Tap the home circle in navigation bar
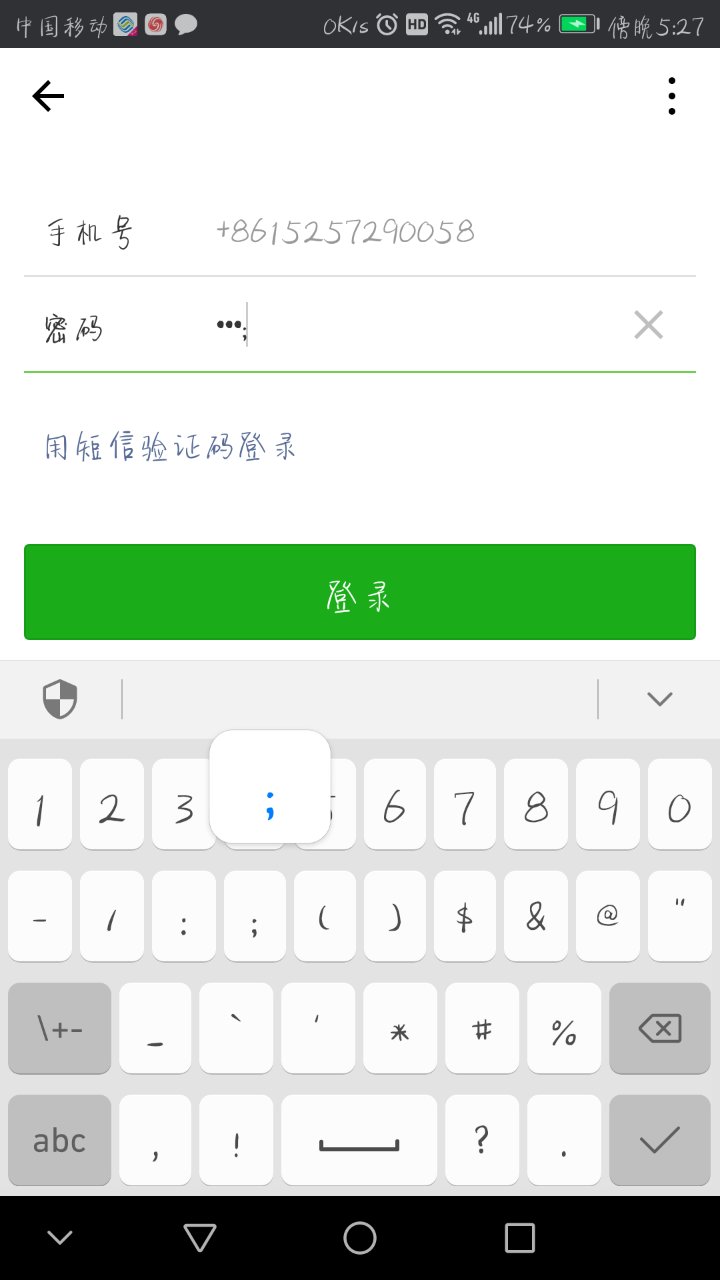Image resolution: width=720 pixels, height=1280 pixels. 359,1237
